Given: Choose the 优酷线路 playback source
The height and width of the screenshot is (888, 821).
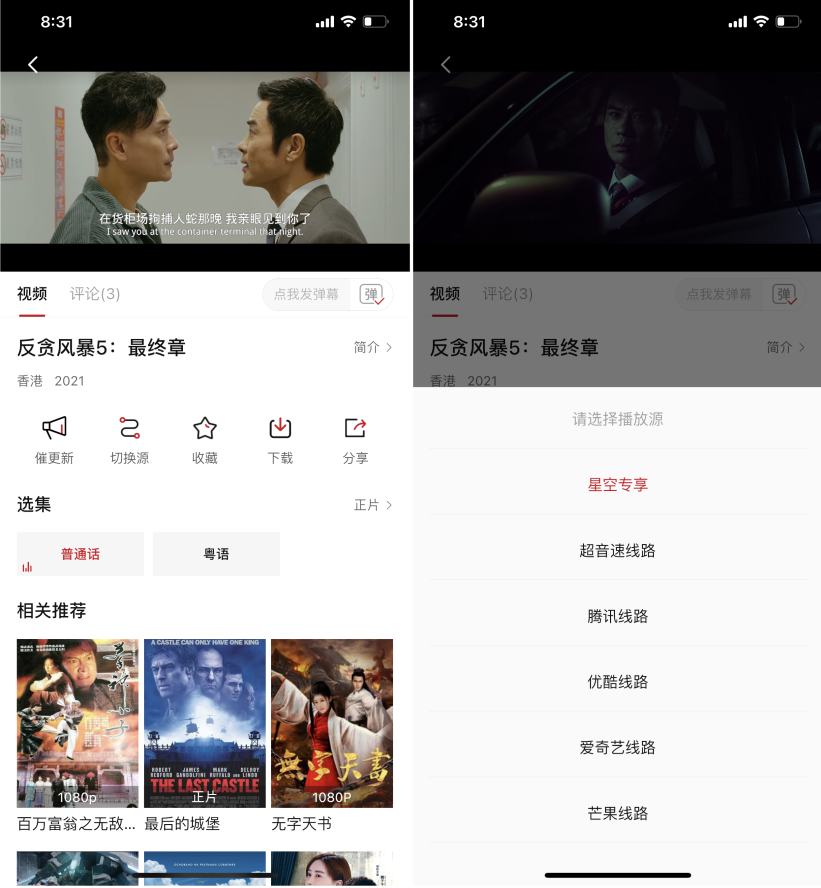Looking at the screenshot, I should (618, 682).
